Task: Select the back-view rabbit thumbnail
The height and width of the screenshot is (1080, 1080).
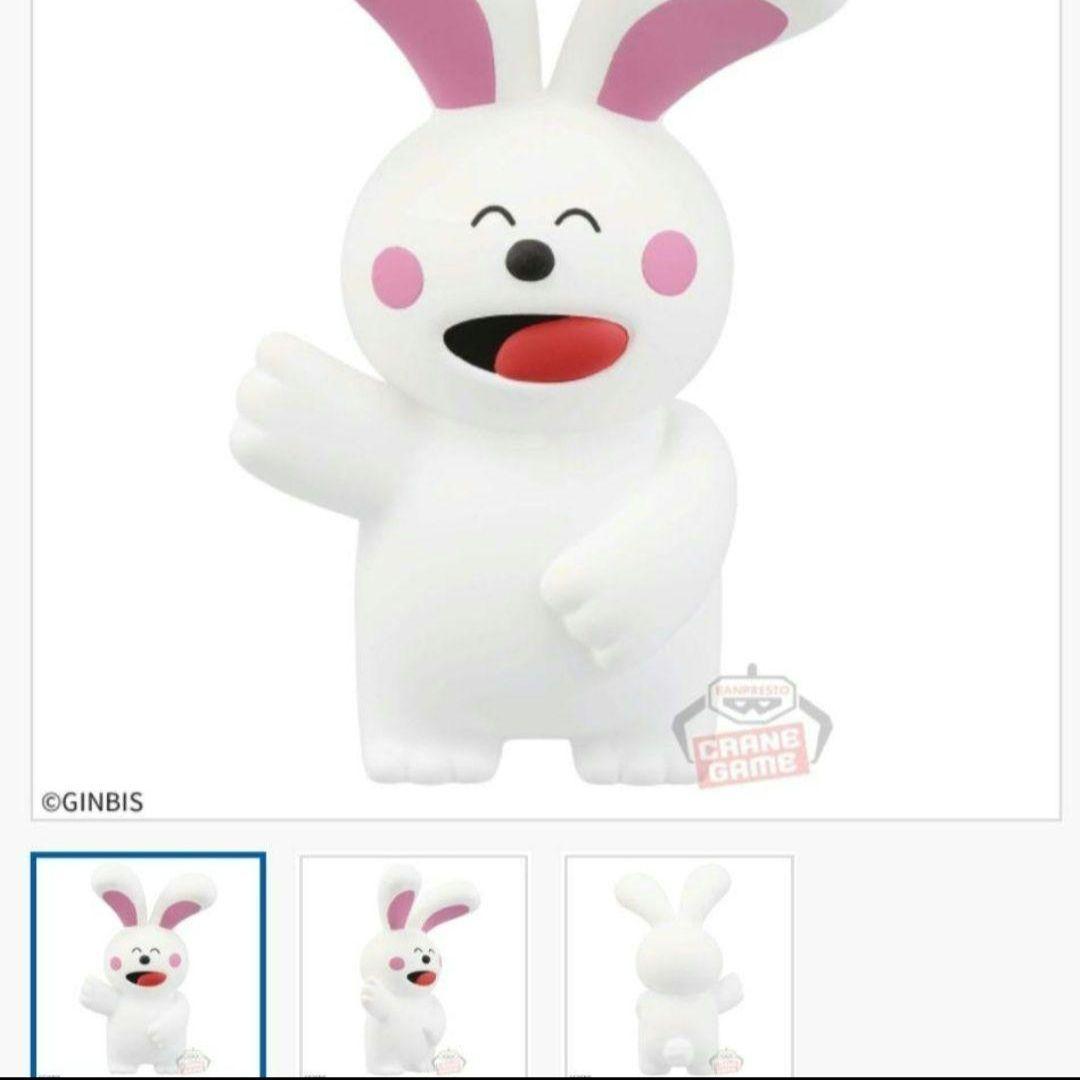Action: pos(679,965)
